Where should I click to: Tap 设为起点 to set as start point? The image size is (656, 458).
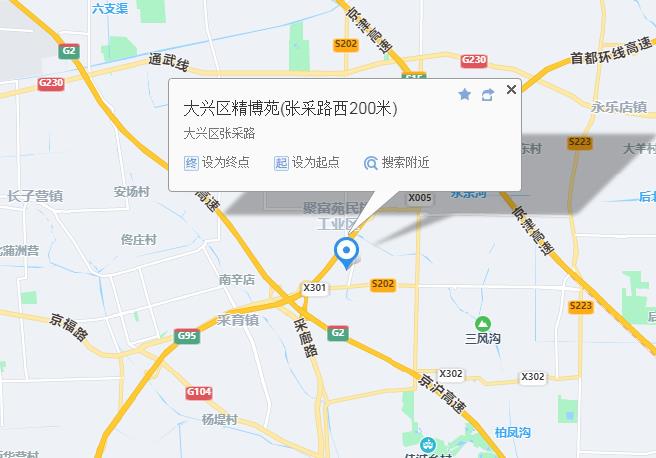(306, 162)
